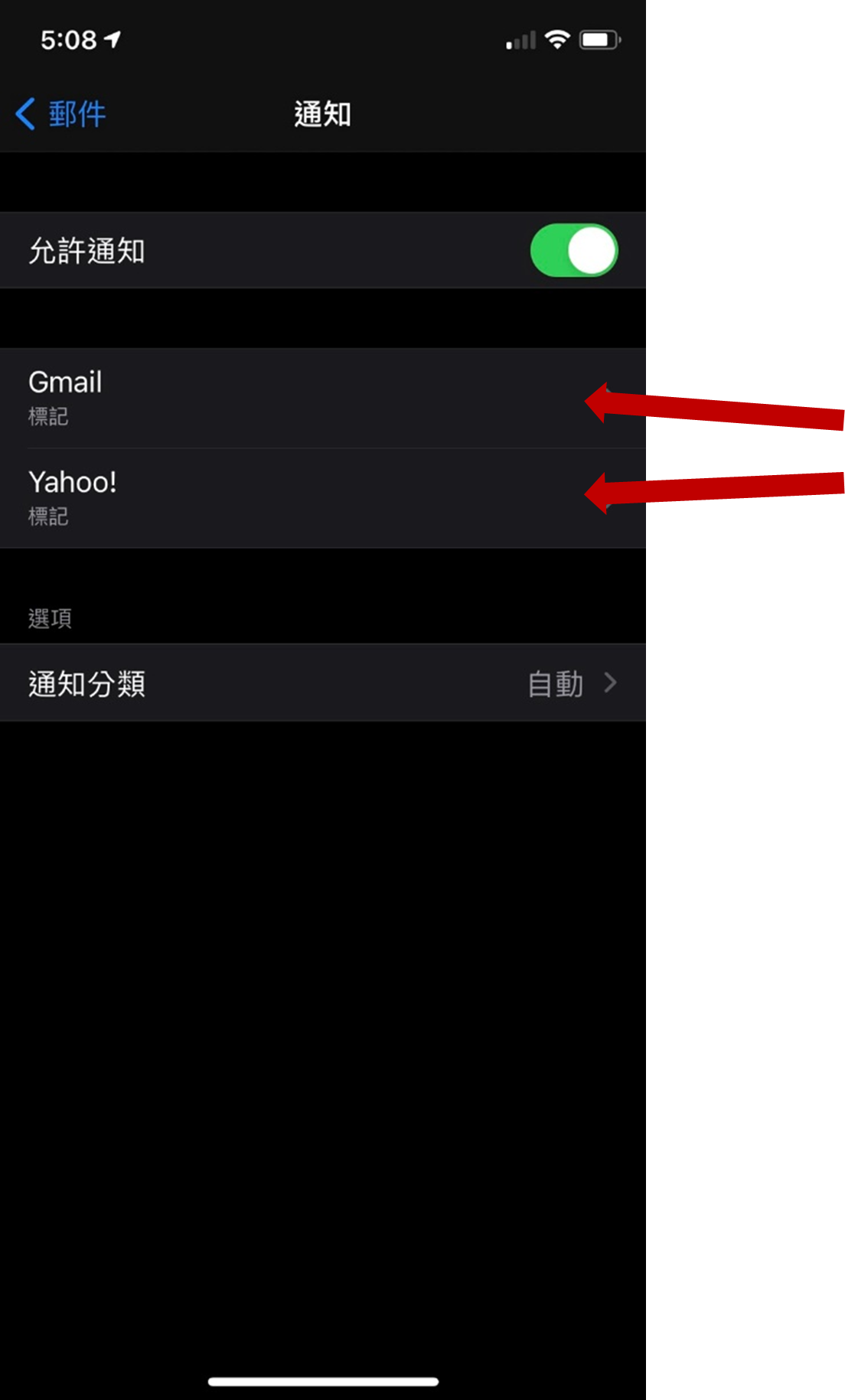
Task: Turn off the 允許通知 switch
Action: coord(574,250)
